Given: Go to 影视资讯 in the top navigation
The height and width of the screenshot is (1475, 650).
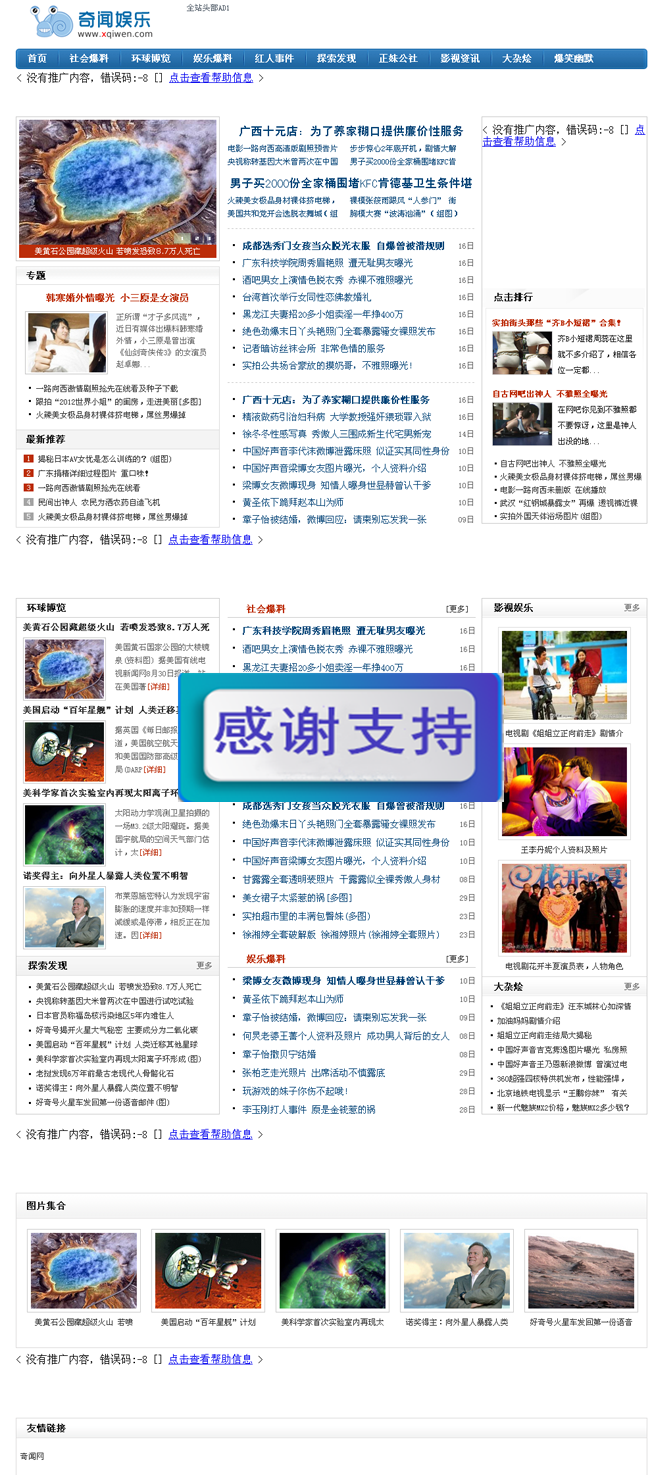Looking at the screenshot, I should tap(460, 58).
